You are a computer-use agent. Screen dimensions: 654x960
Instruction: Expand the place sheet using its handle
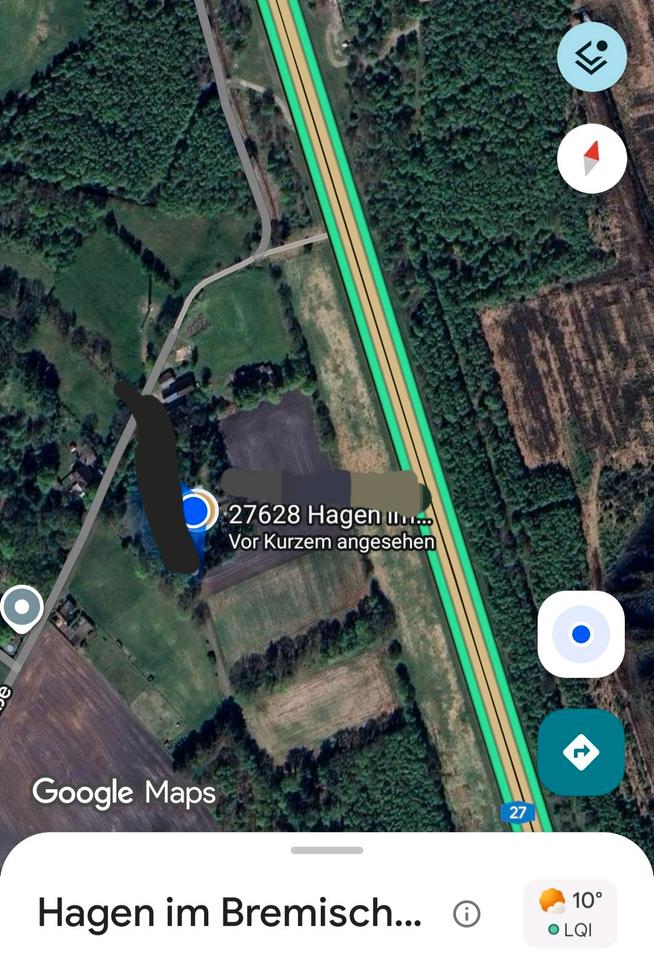point(327,850)
